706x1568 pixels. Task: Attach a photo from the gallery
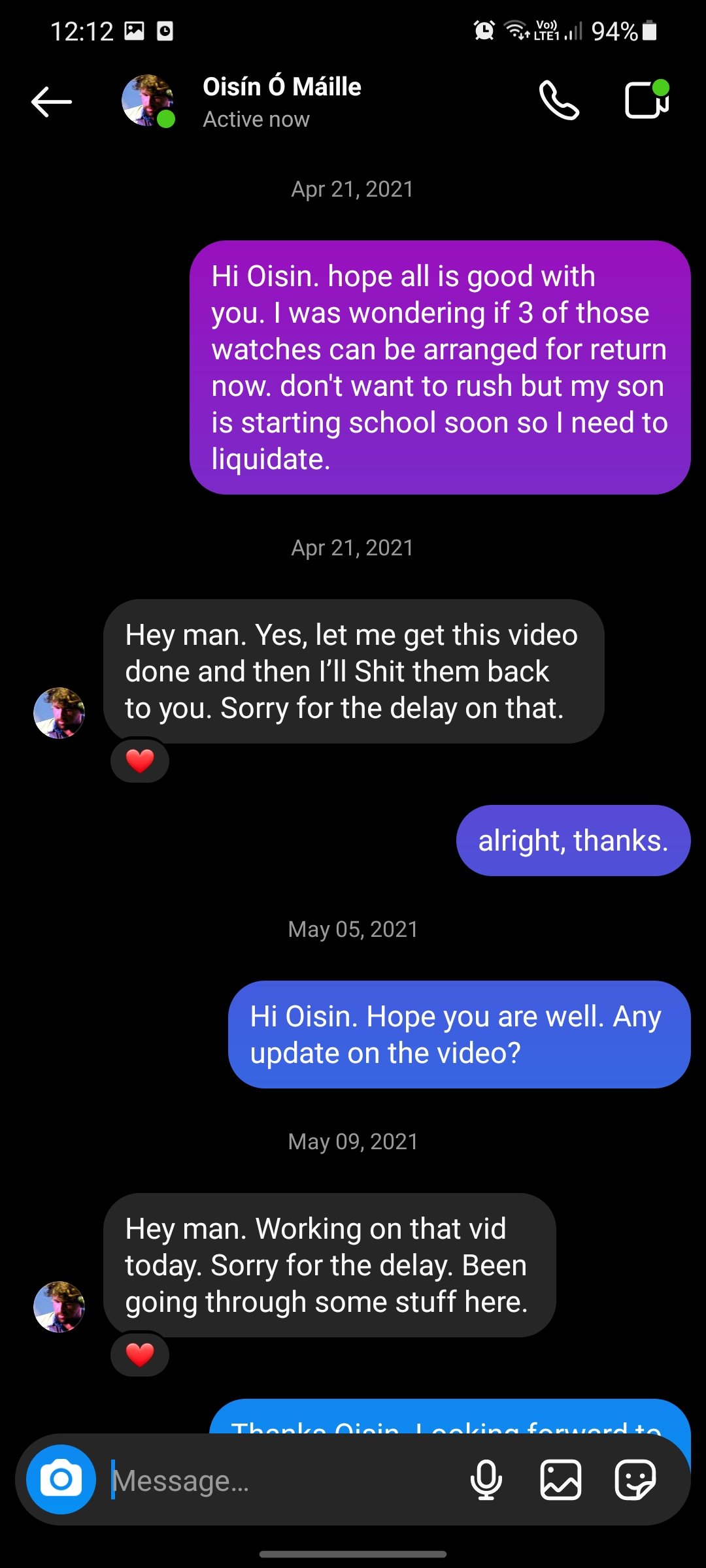point(561,1480)
